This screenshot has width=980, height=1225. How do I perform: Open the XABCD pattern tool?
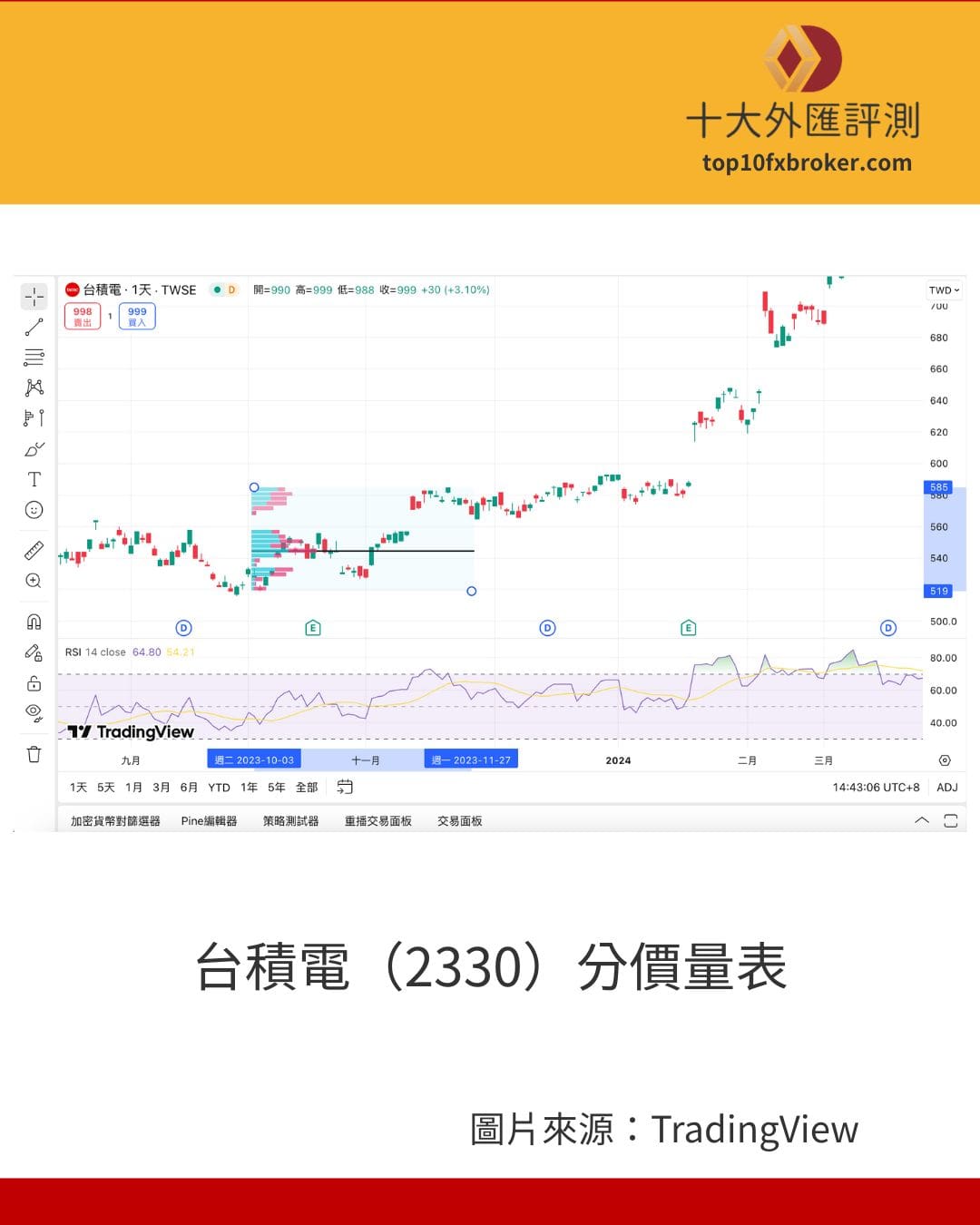[34, 387]
